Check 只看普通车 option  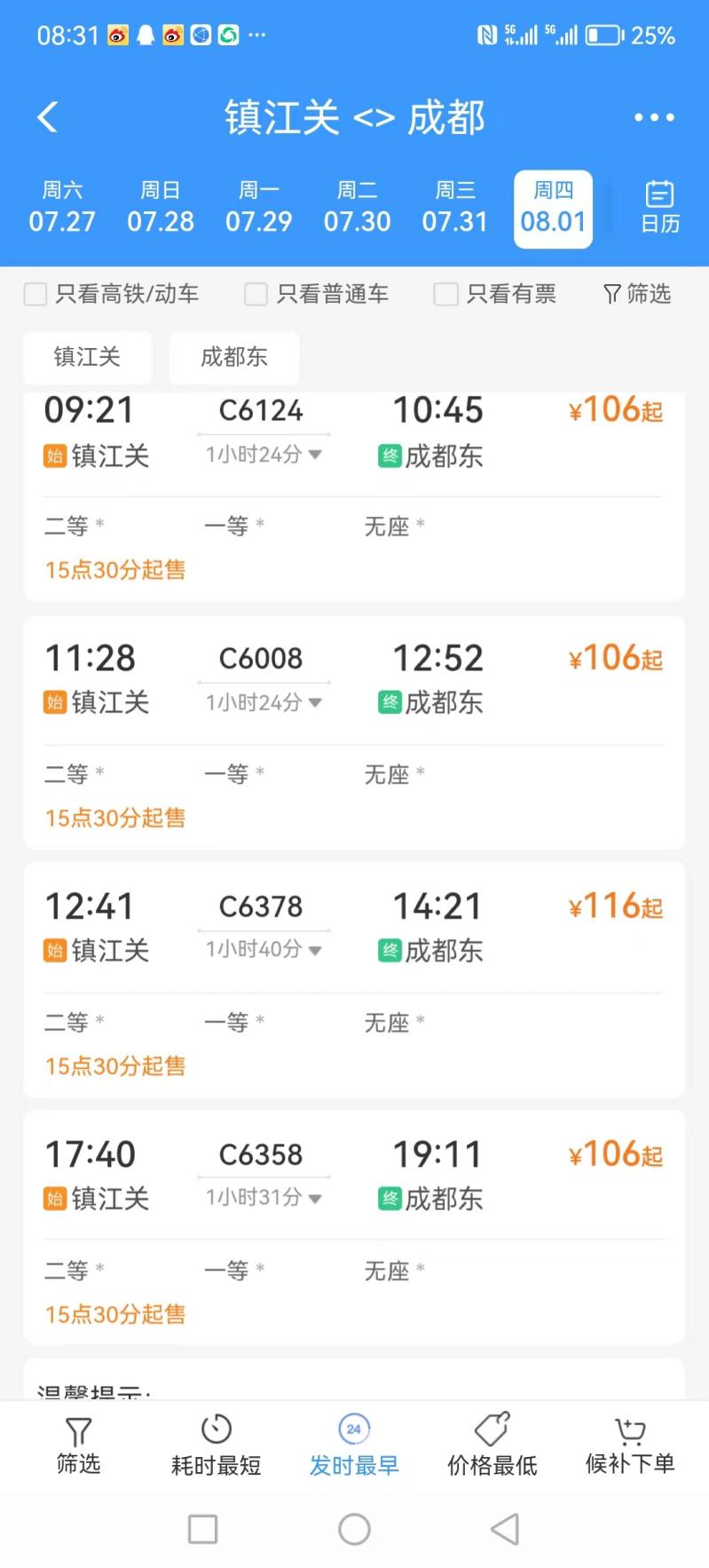(317, 294)
